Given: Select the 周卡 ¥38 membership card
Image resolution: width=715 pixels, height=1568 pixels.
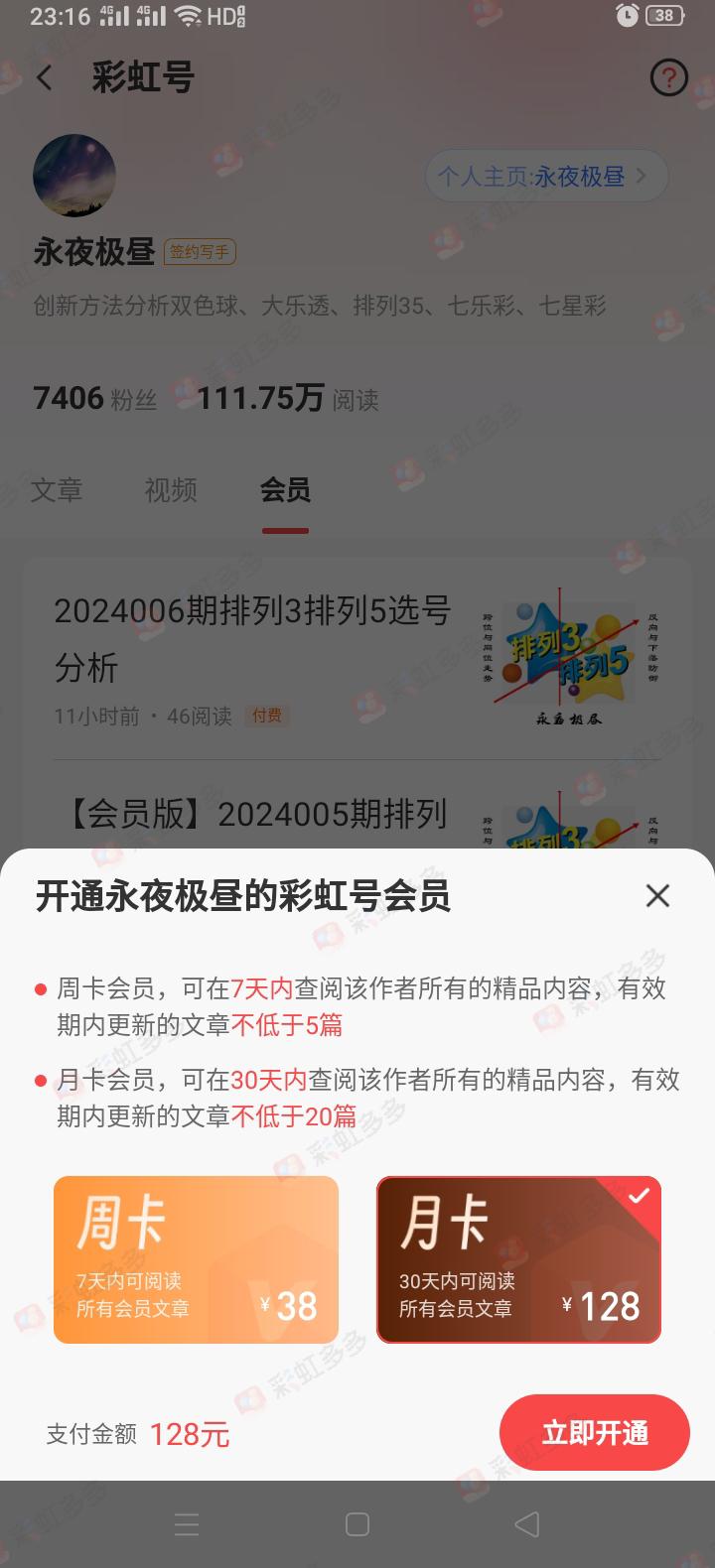Looking at the screenshot, I should click(x=196, y=1259).
